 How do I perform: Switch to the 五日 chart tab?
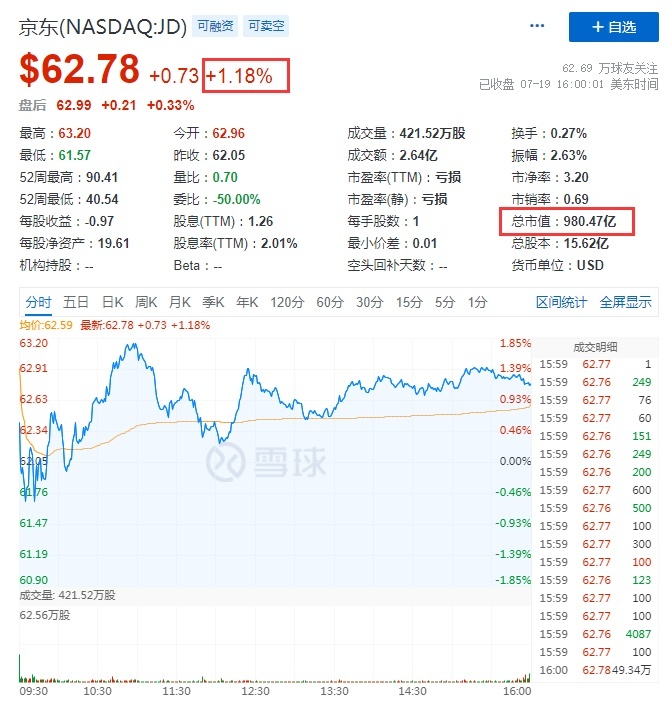click(76, 302)
